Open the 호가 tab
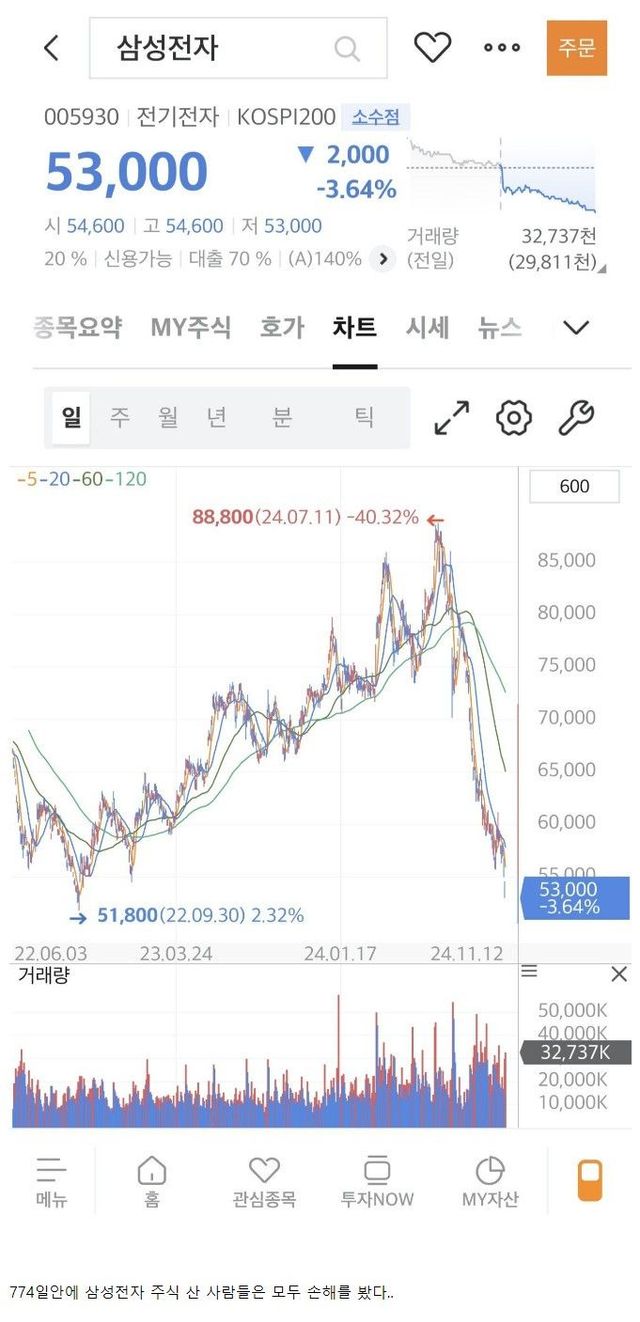Screen dimensions: 640x1322 [281, 327]
